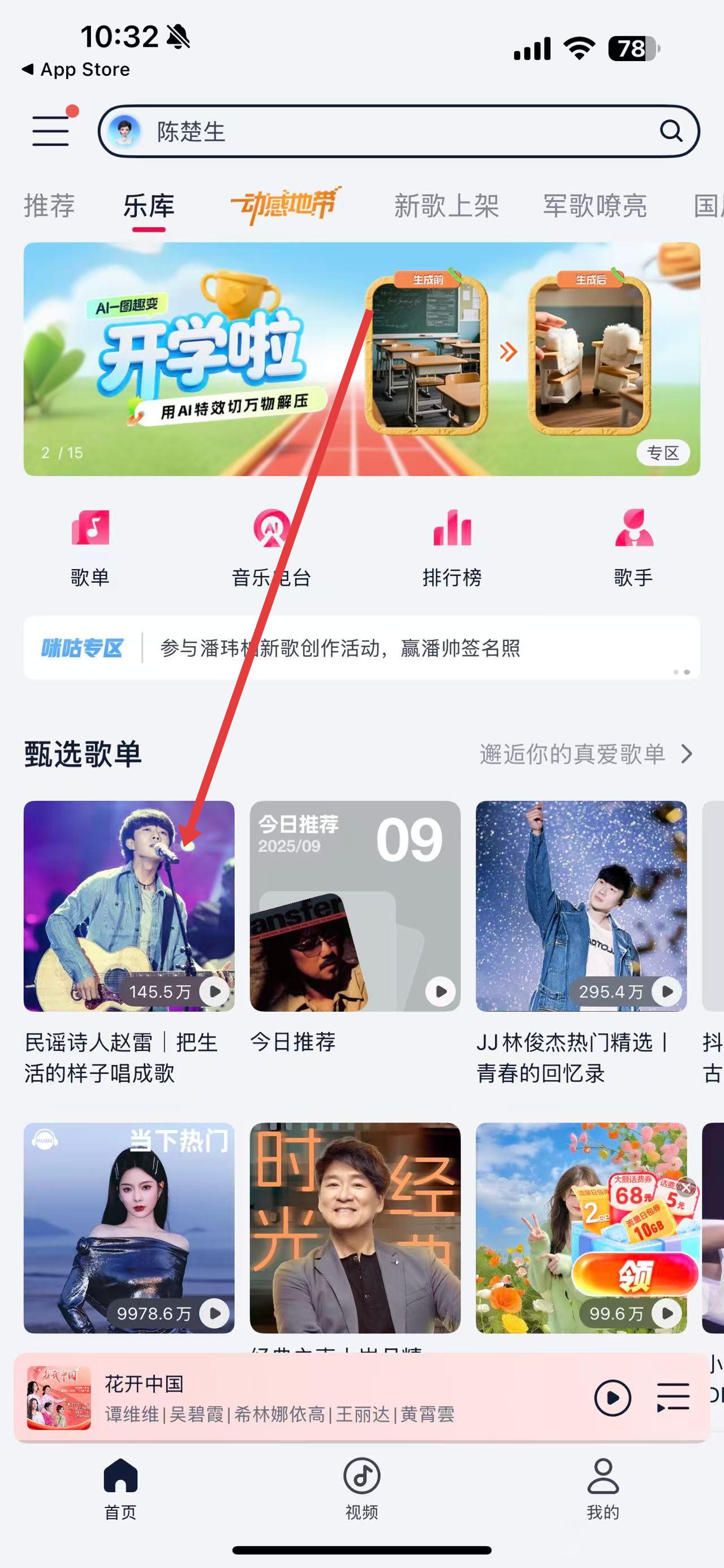Open the hamburger menu drawer
Image resolution: width=724 pixels, height=1568 pixels.
pos(50,130)
